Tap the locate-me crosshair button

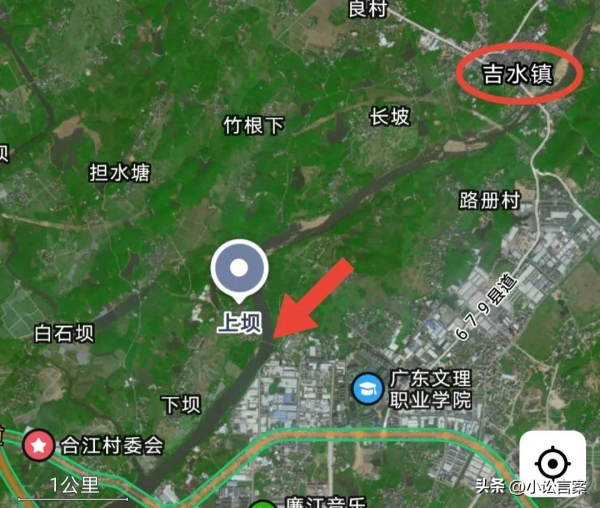[x=552, y=464]
